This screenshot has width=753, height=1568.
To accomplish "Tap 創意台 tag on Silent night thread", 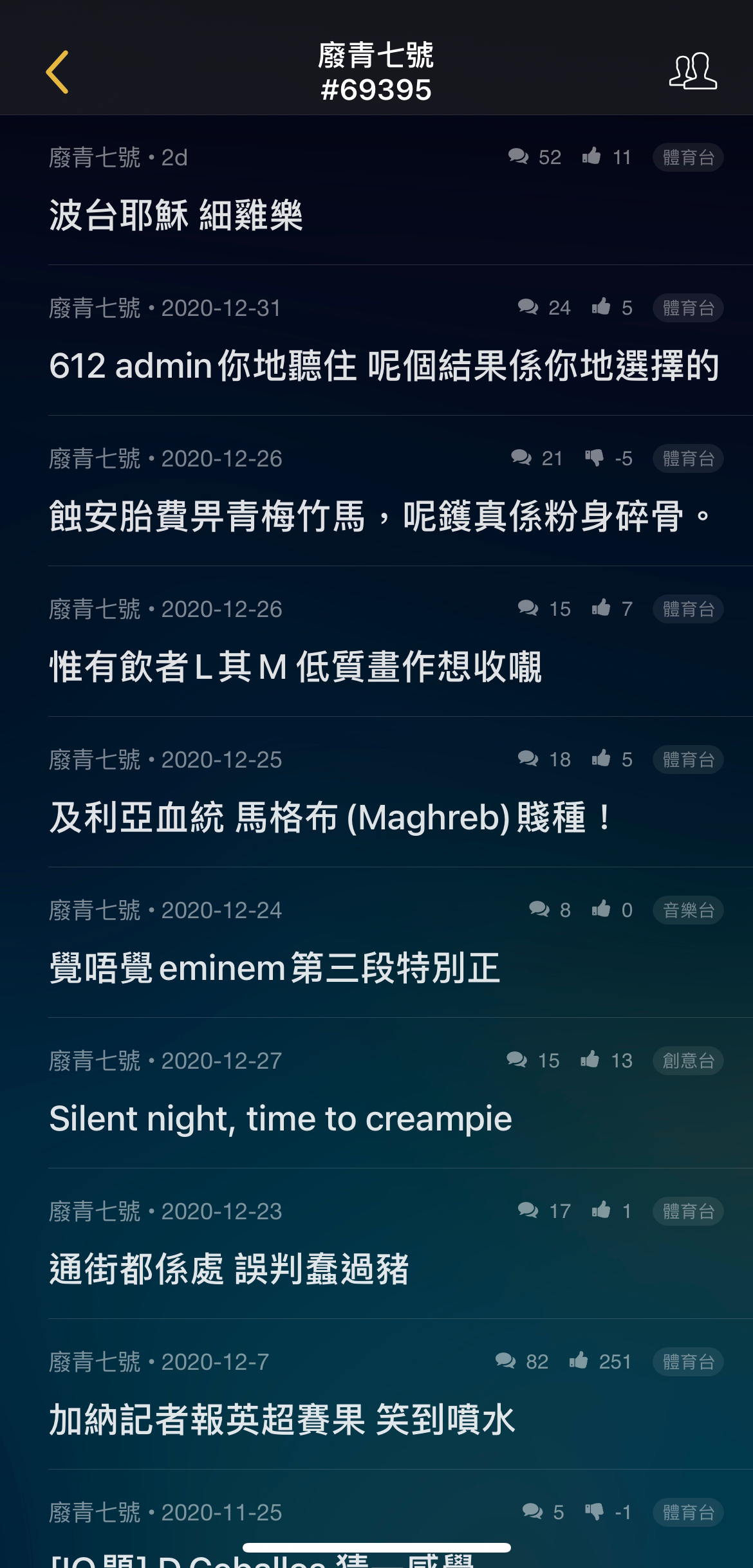I will (688, 1060).
